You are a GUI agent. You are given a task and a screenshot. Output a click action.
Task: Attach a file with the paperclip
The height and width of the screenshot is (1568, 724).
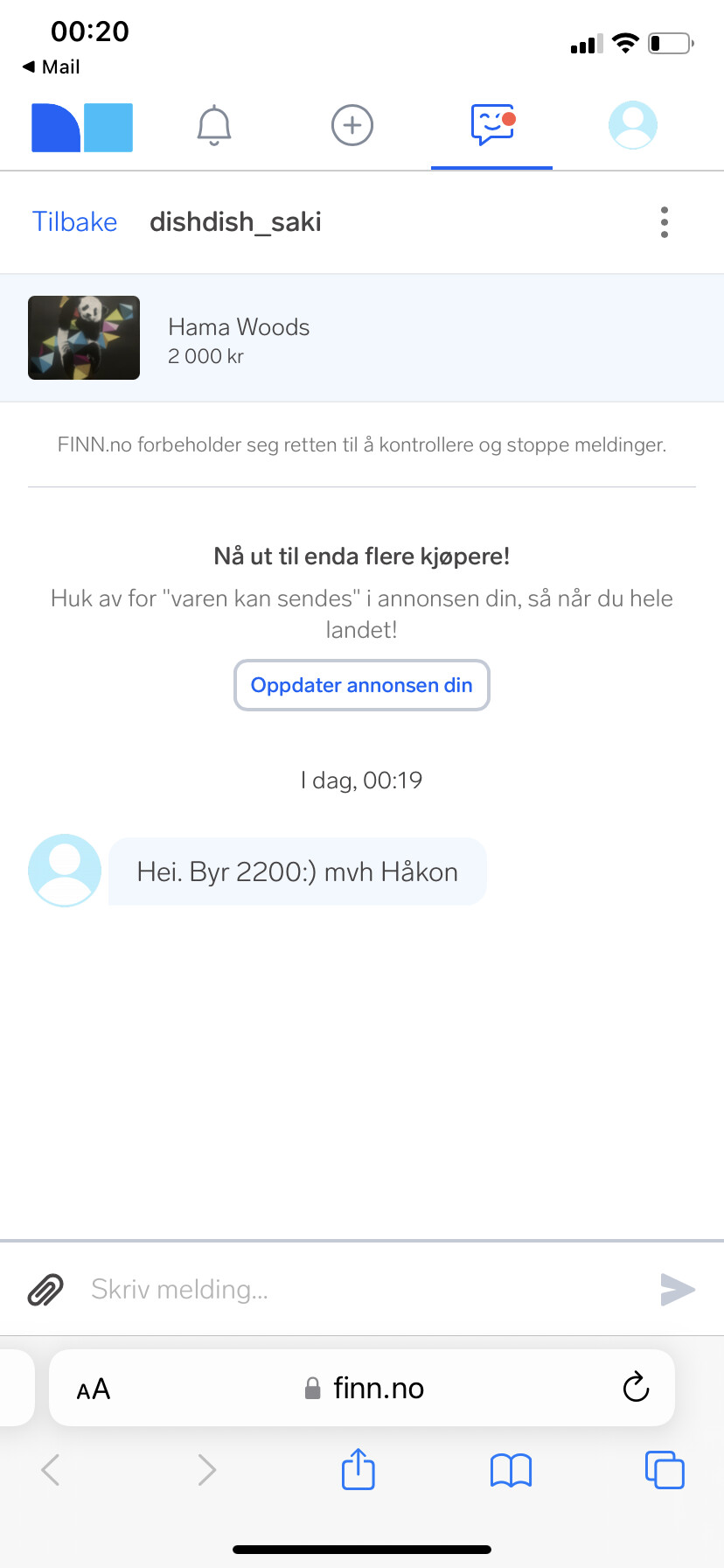pyautogui.click(x=45, y=1290)
